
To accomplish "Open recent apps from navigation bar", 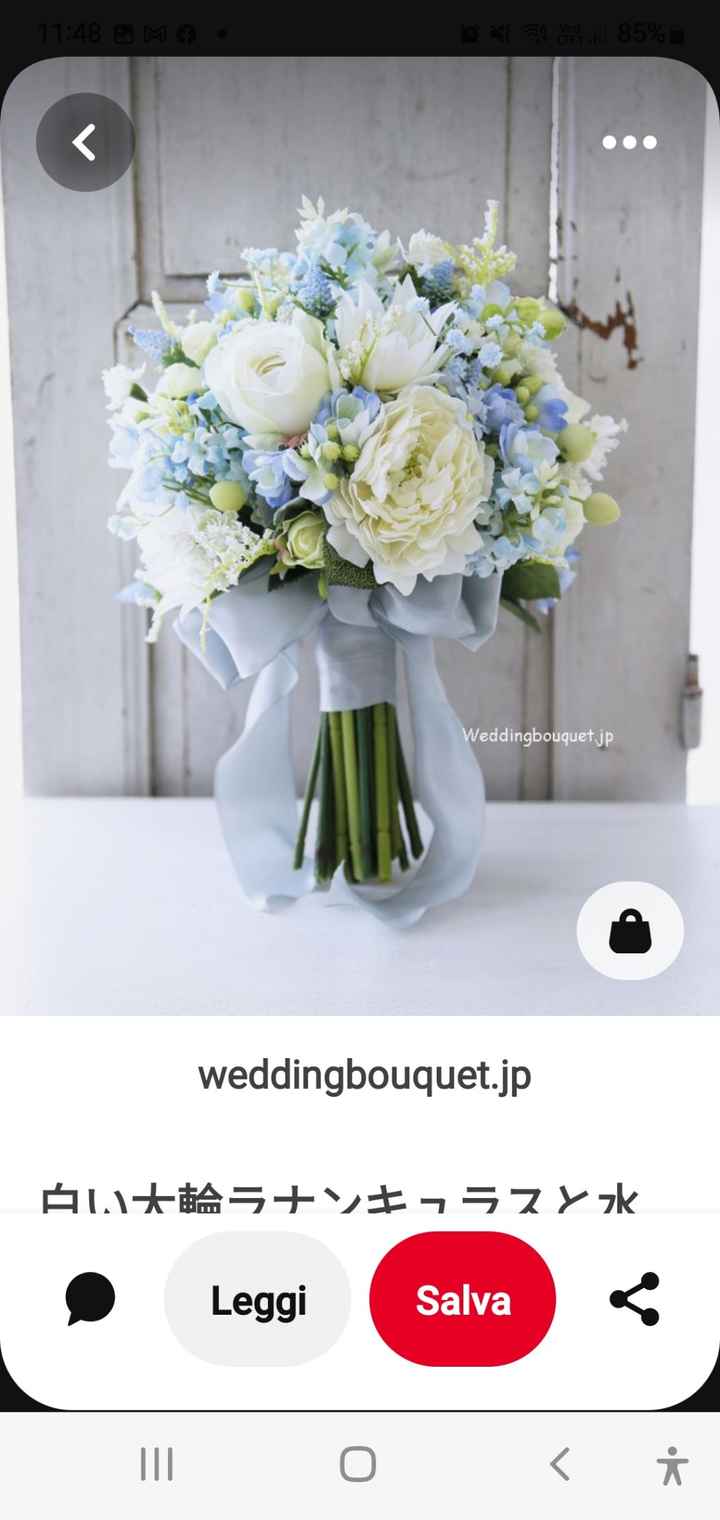I will pos(157,1465).
